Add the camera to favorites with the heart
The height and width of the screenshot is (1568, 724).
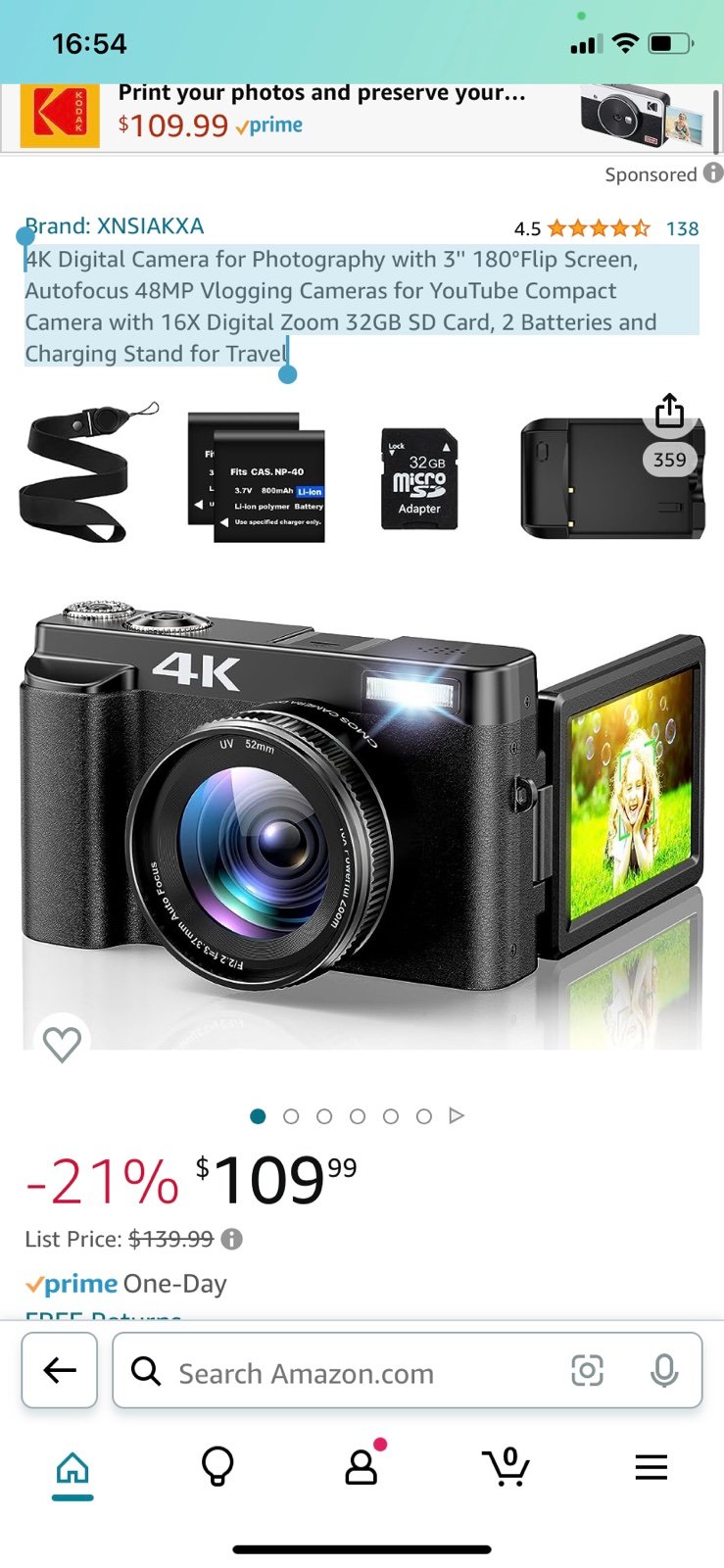point(62,1043)
